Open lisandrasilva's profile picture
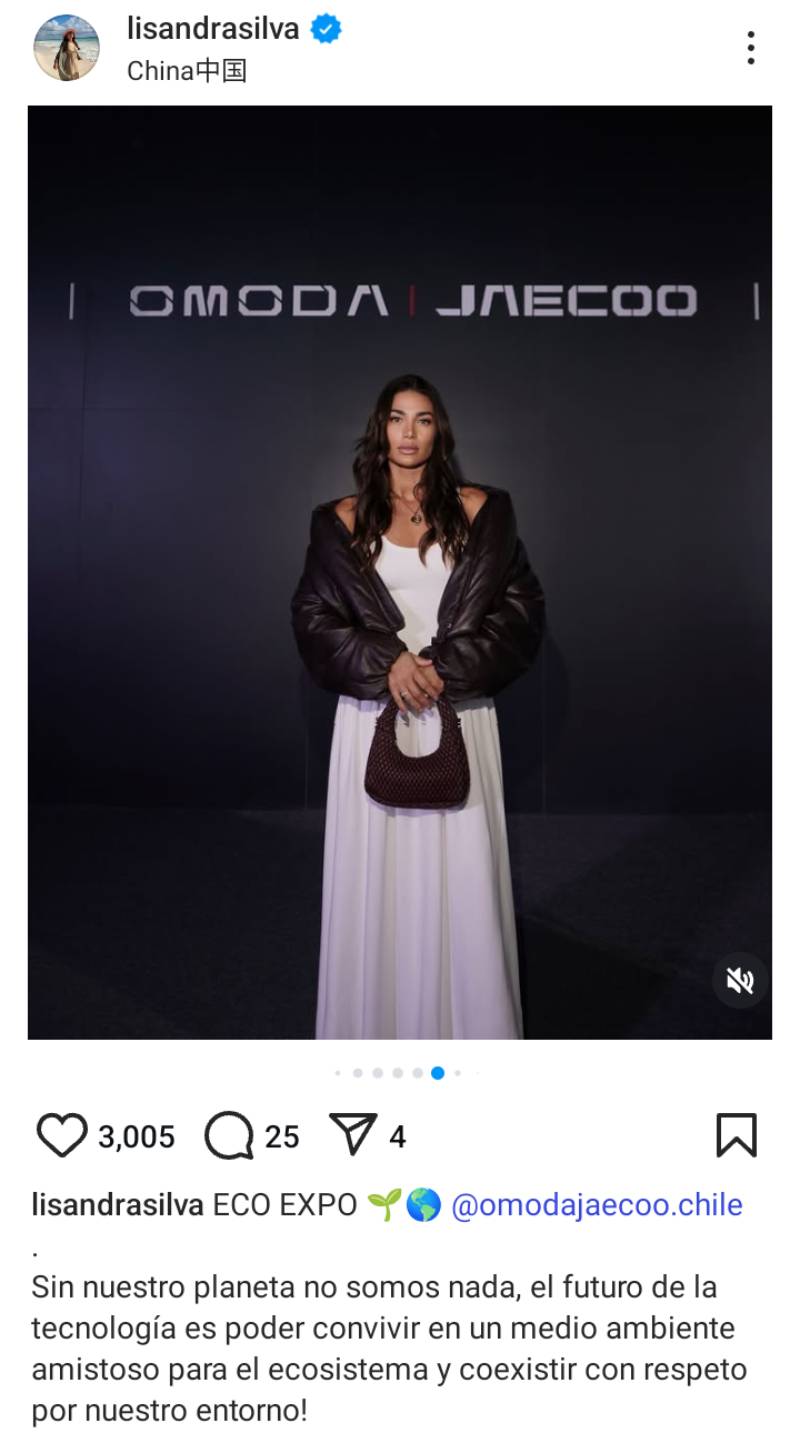This screenshot has width=800, height=1433. (66, 47)
